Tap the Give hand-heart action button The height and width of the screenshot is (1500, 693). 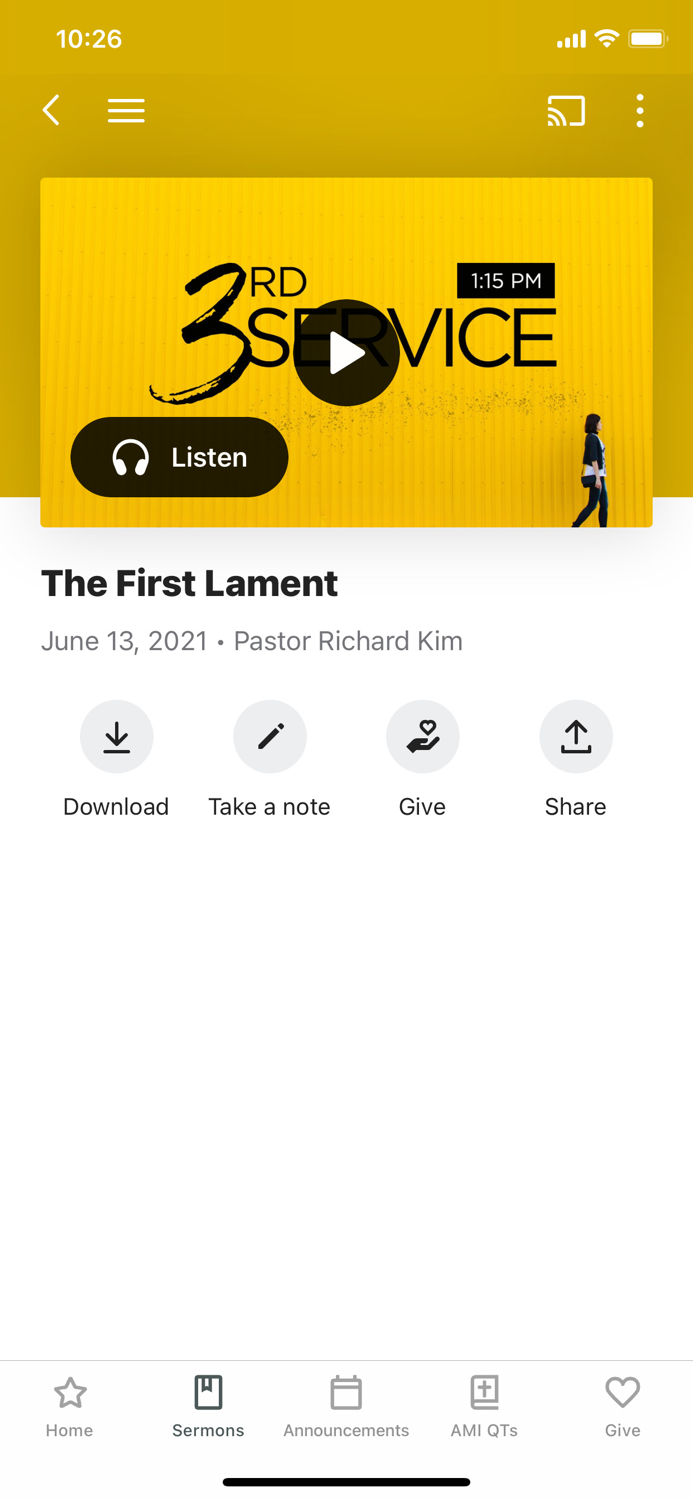tap(422, 737)
